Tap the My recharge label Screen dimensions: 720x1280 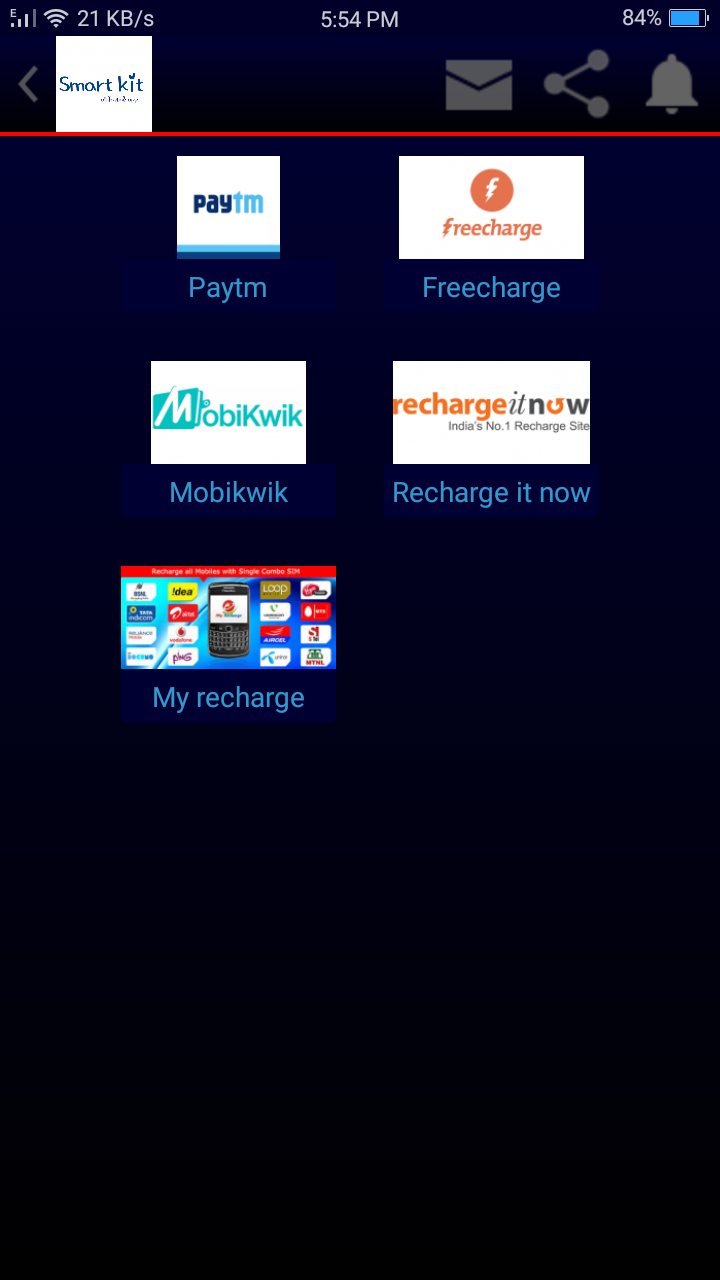tap(228, 697)
